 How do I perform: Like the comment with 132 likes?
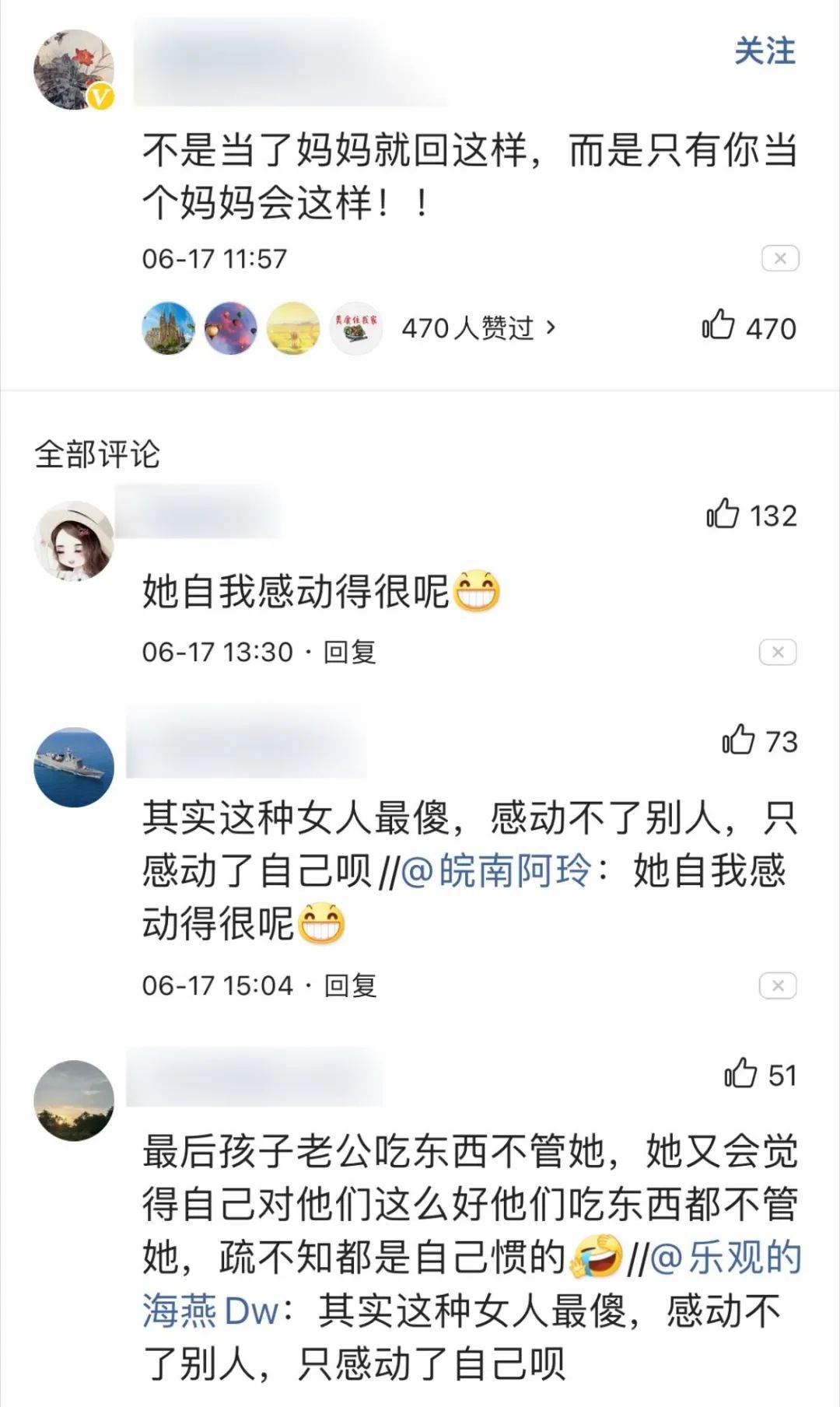723,514
